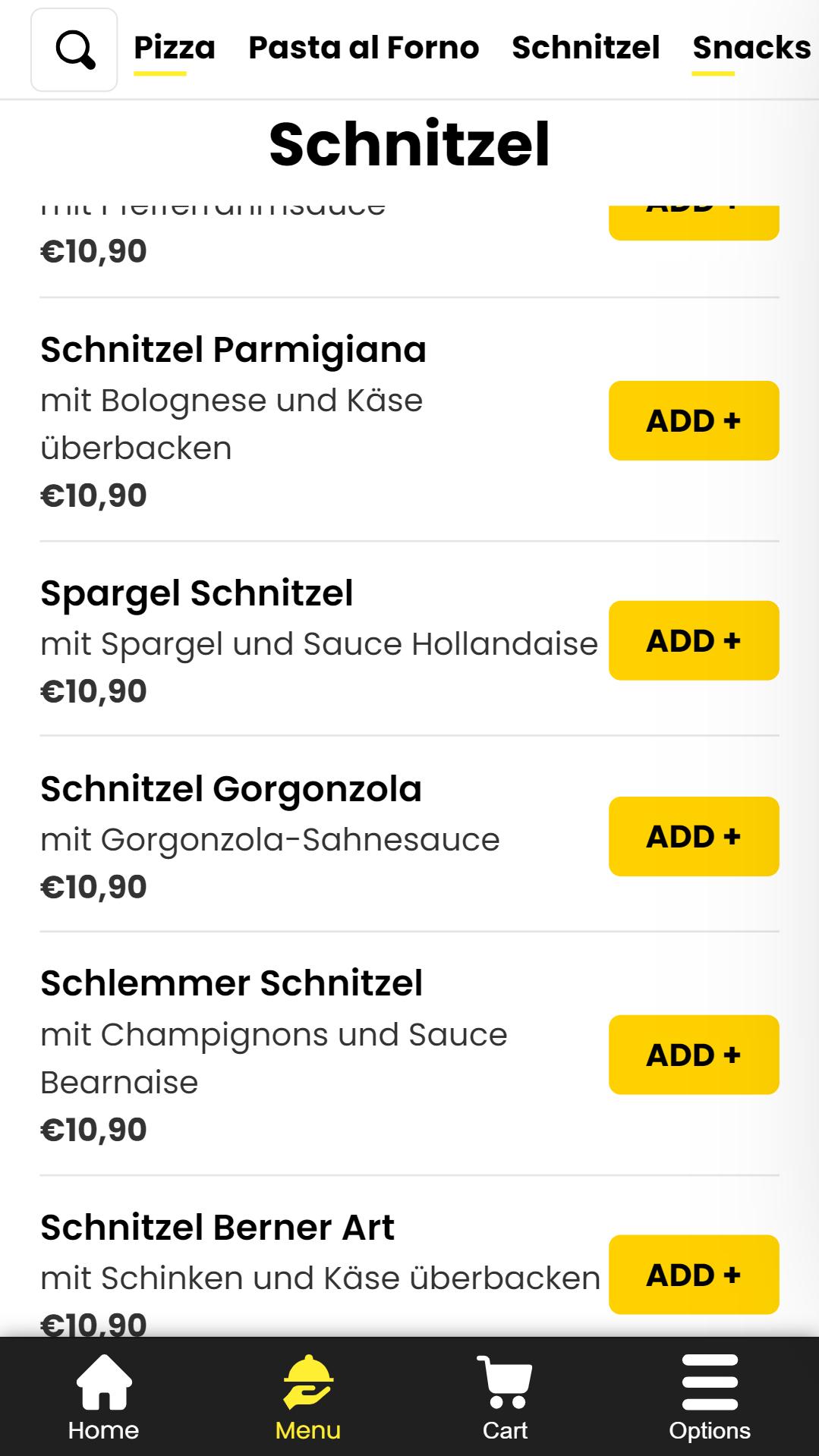Add Spargel Schnitzel to the order

[694, 640]
